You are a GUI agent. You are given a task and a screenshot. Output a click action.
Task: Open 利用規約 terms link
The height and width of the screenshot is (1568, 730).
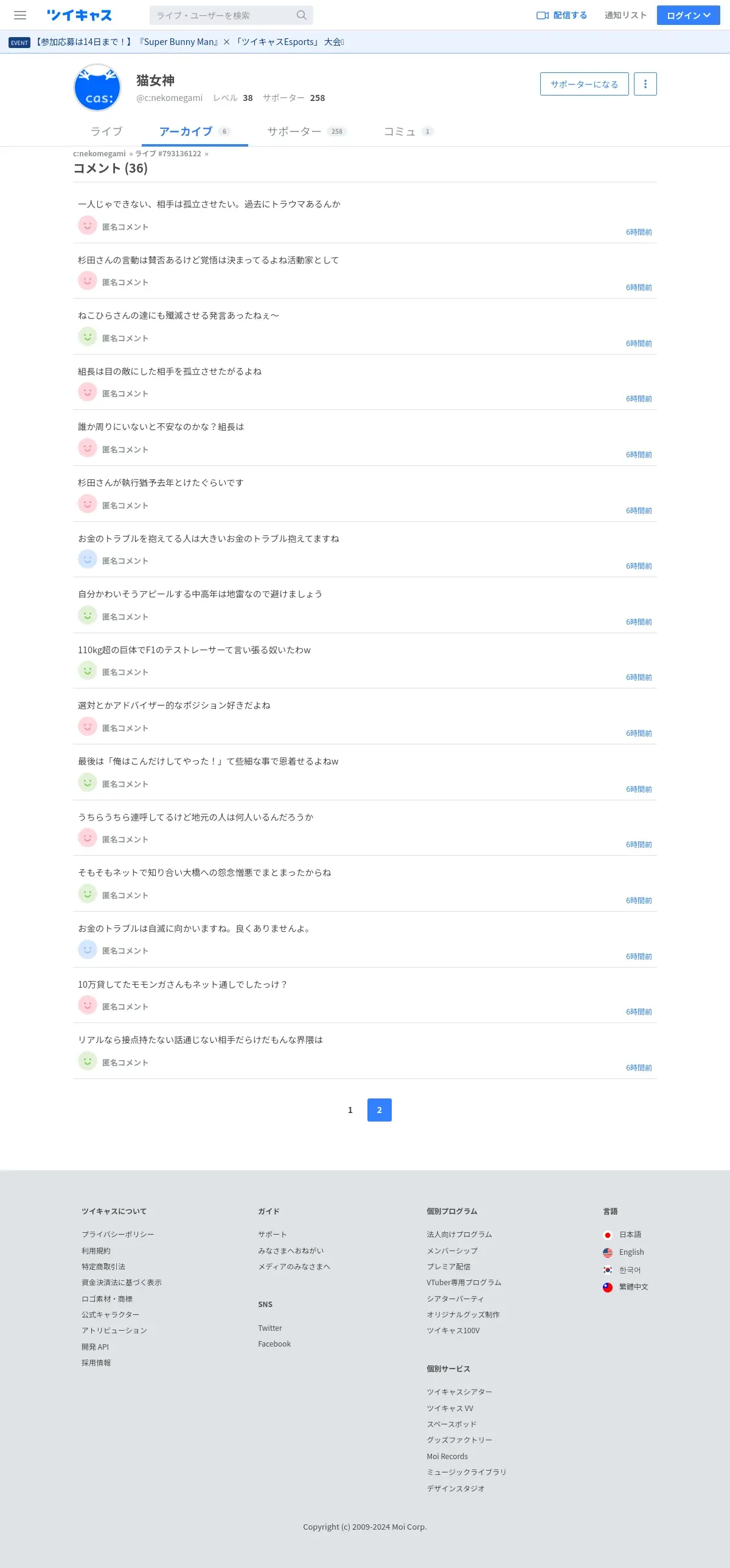pos(96,1251)
